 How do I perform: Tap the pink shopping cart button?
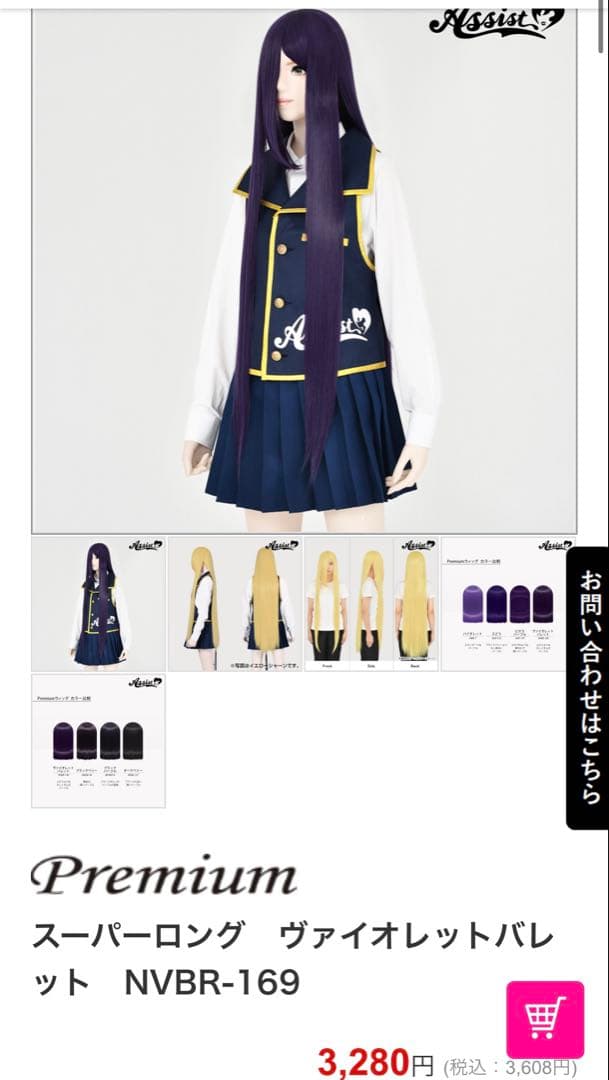545,1019
